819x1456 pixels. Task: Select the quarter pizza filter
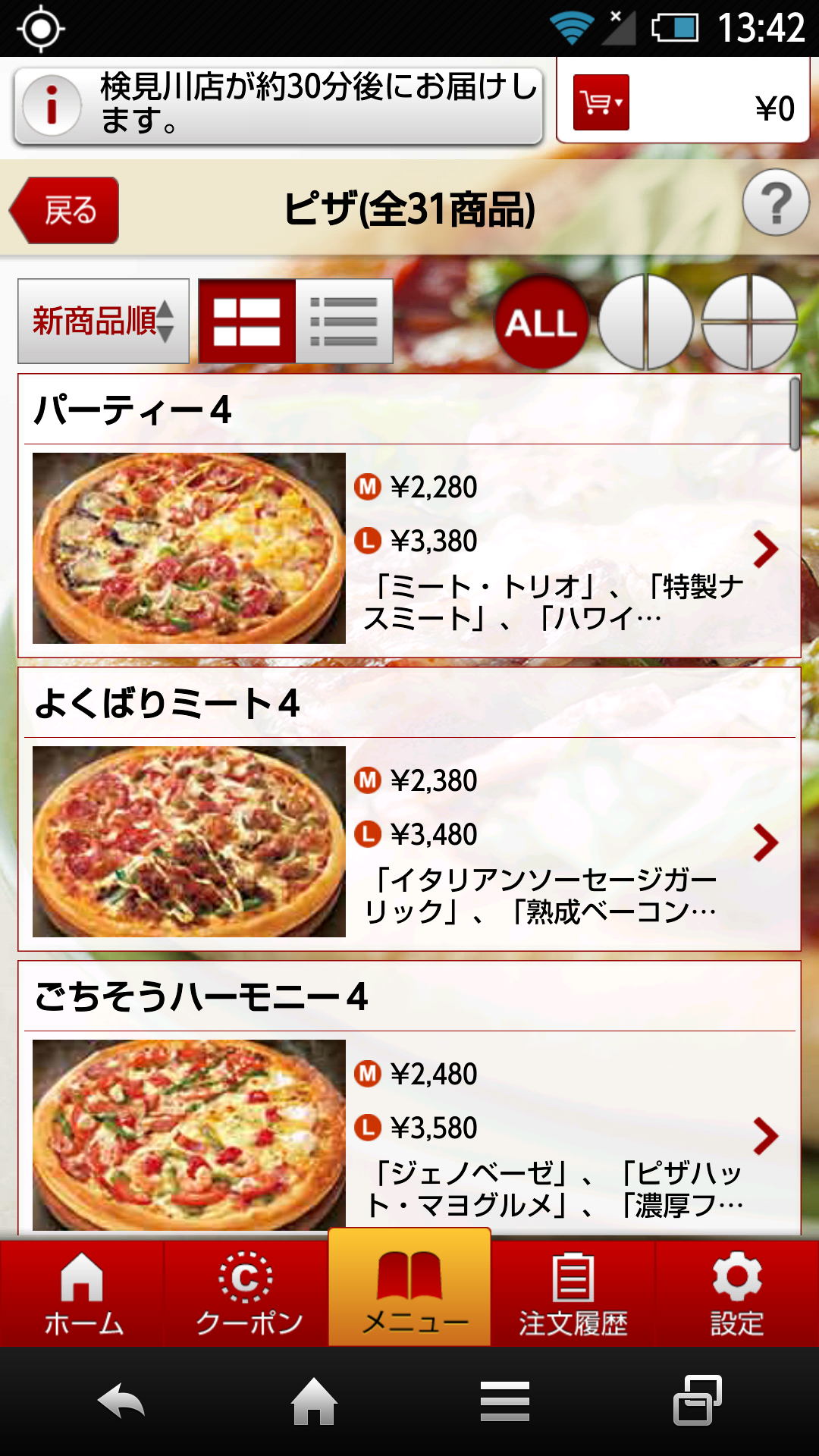749,322
